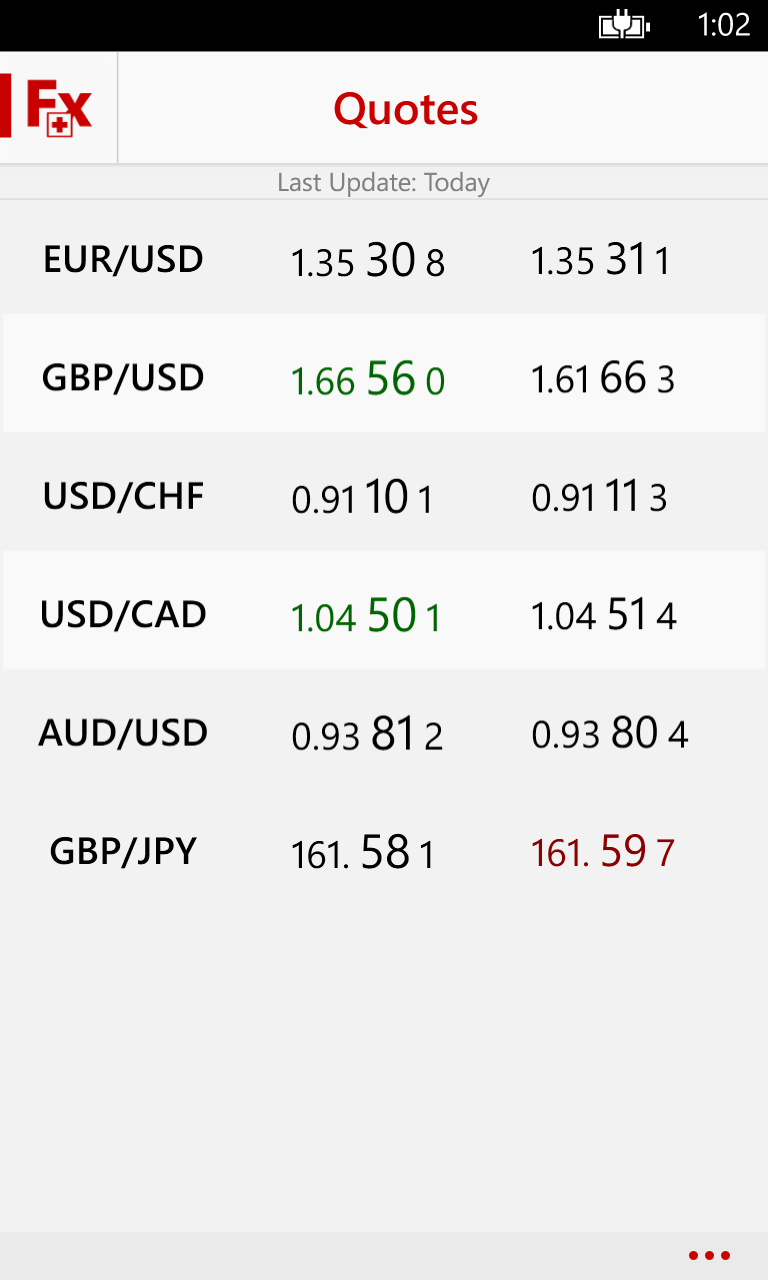Tap the green USD/CAD bid price
The width and height of the screenshot is (768, 1280).
pyautogui.click(x=366, y=615)
